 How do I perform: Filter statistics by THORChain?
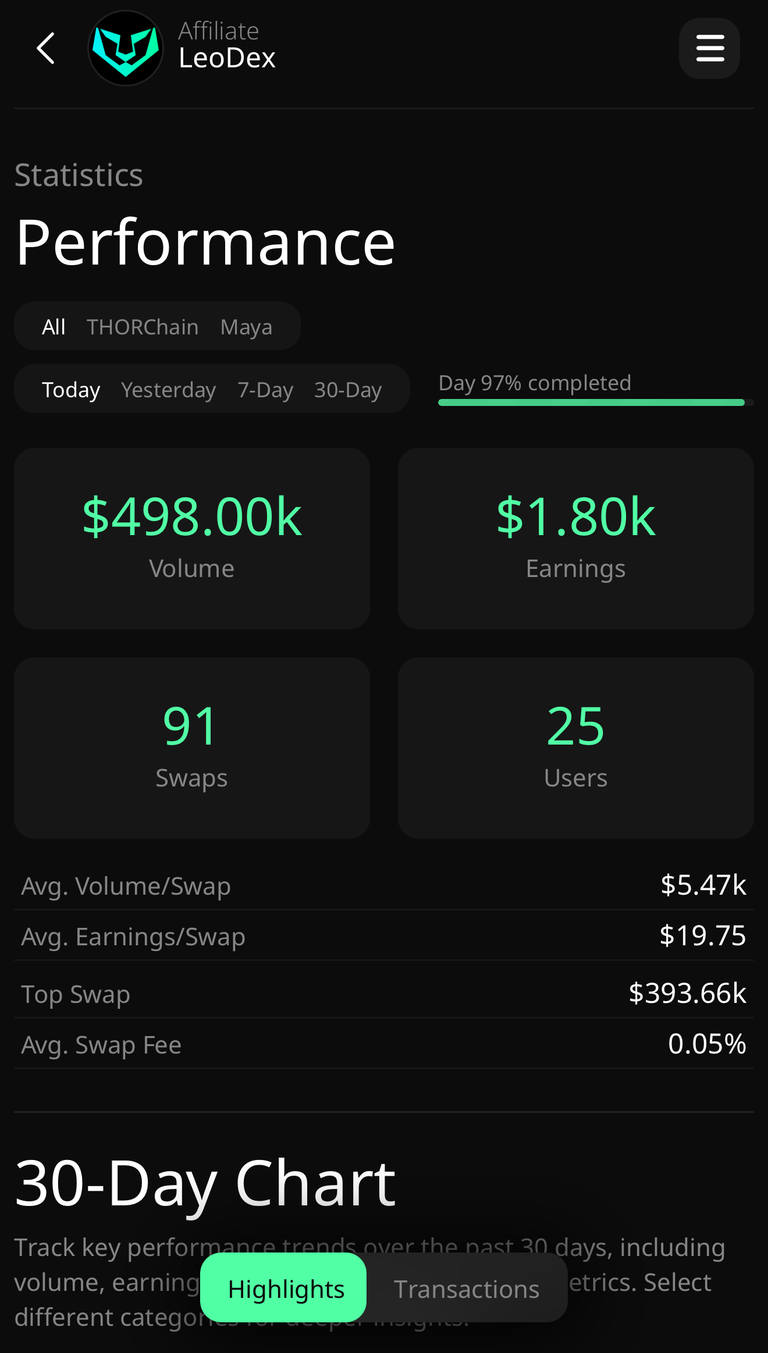point(142,327)
